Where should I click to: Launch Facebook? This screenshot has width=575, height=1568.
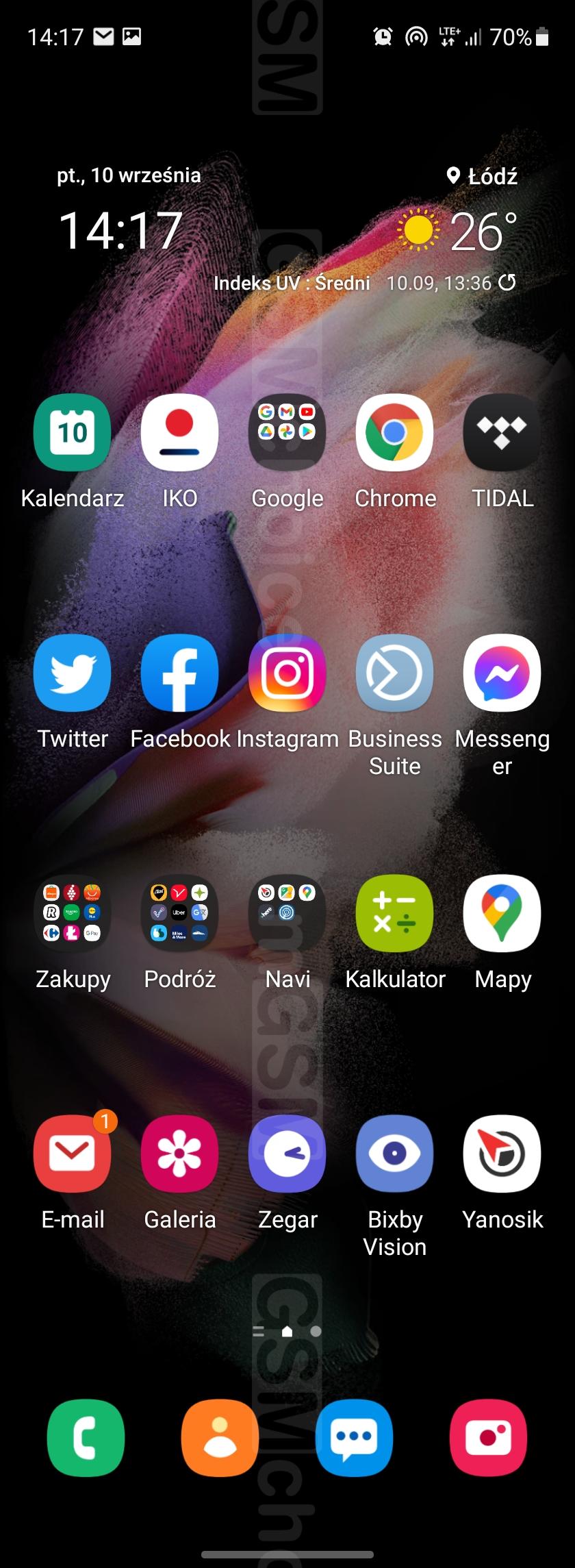click(x=179, y=673)
